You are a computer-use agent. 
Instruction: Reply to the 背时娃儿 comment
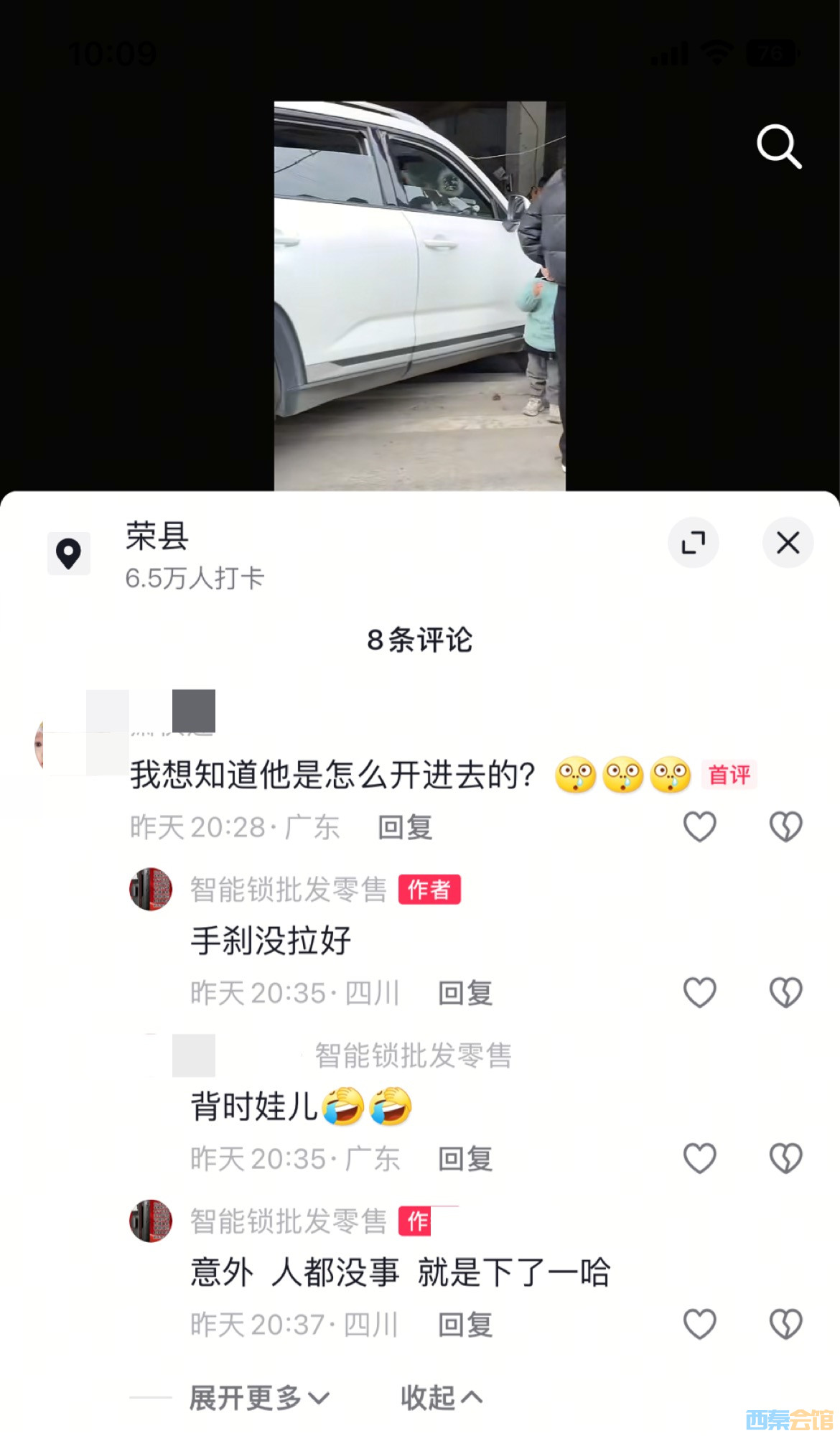[x=465, y=1159]
